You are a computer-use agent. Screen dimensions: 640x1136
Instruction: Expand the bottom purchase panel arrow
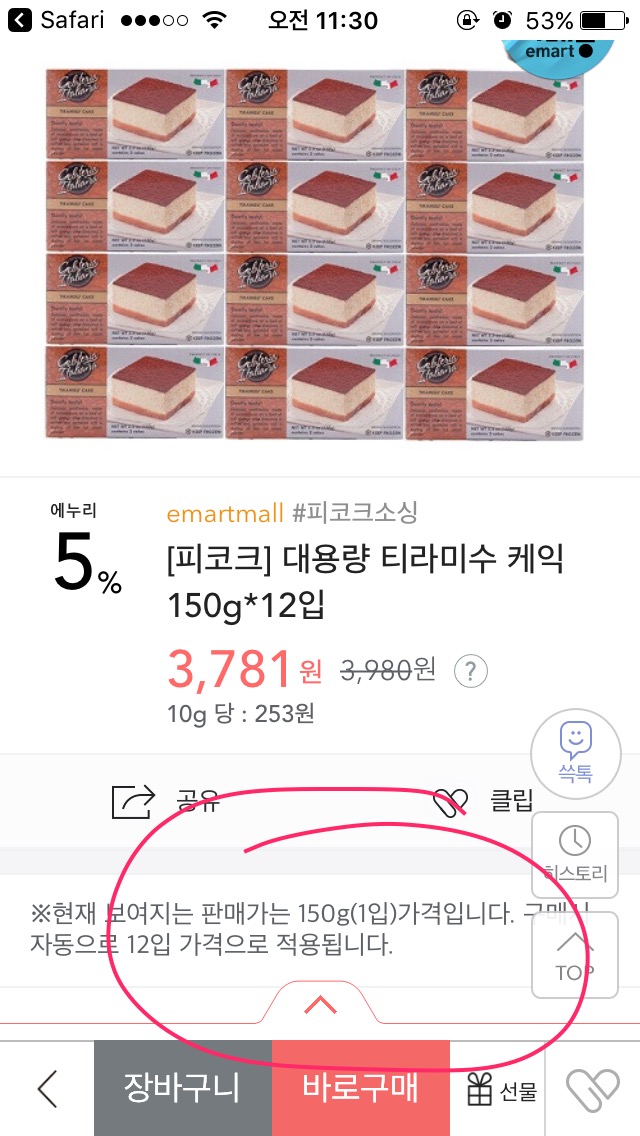[x=320, y=1005]
